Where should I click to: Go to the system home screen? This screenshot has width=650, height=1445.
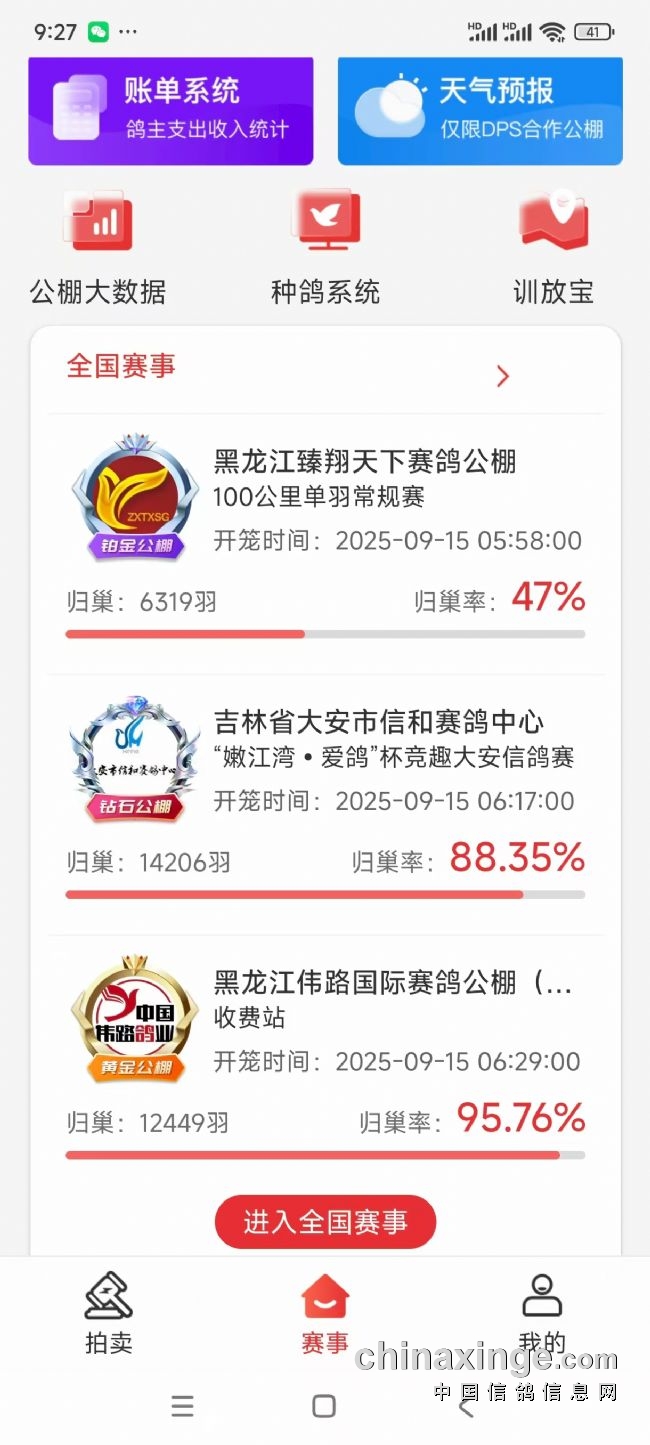point(324,1406)
